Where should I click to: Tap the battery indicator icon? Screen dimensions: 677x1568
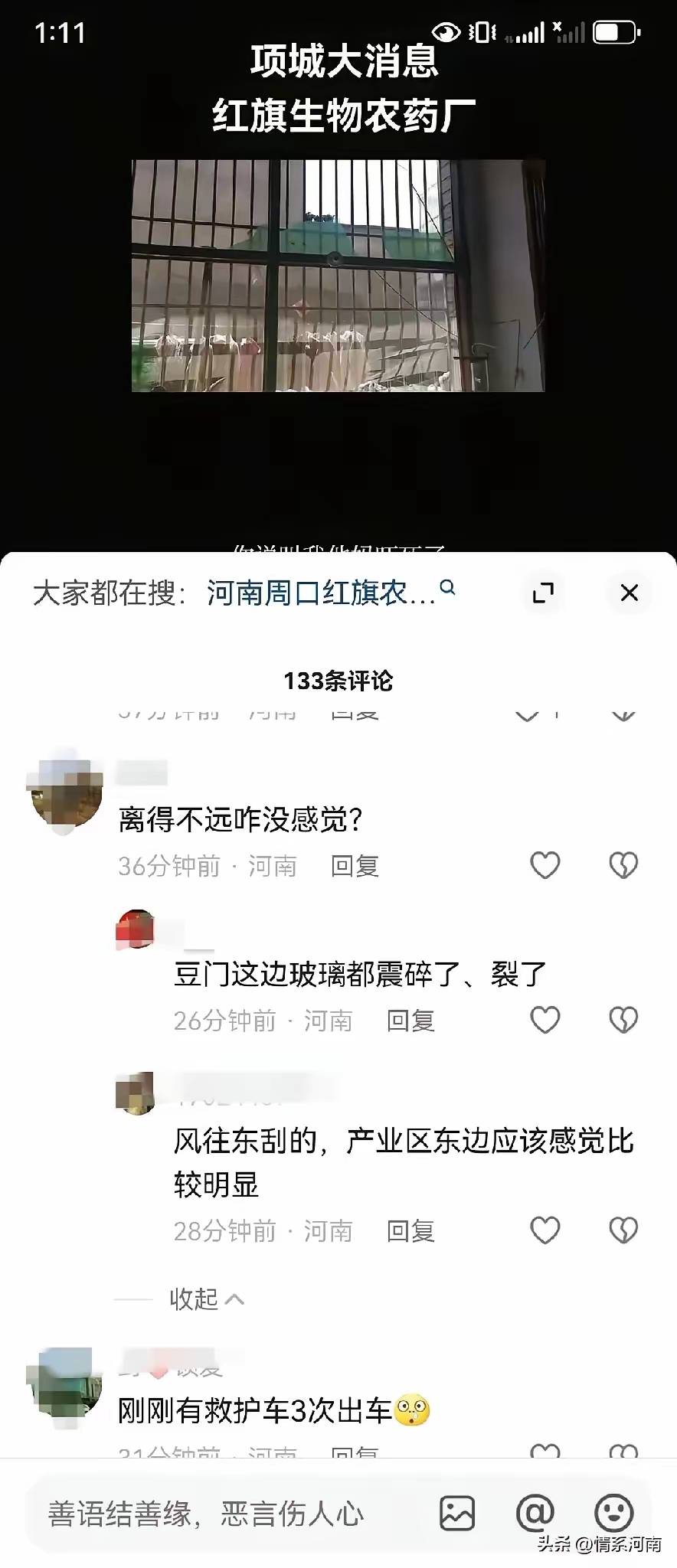coord(613,33)
